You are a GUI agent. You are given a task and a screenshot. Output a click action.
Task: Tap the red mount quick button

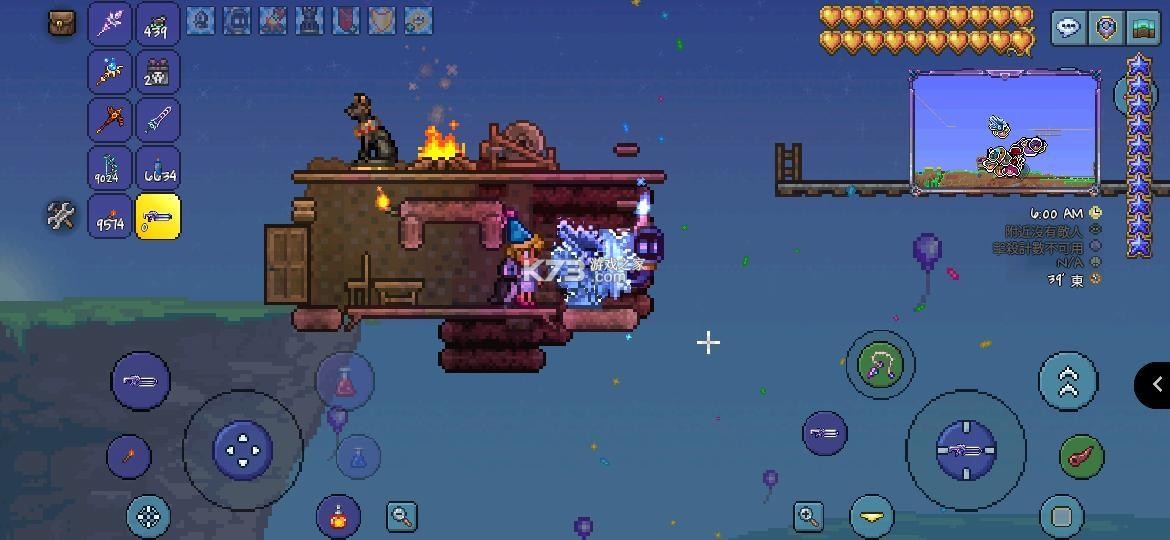tap(1081, 457)
